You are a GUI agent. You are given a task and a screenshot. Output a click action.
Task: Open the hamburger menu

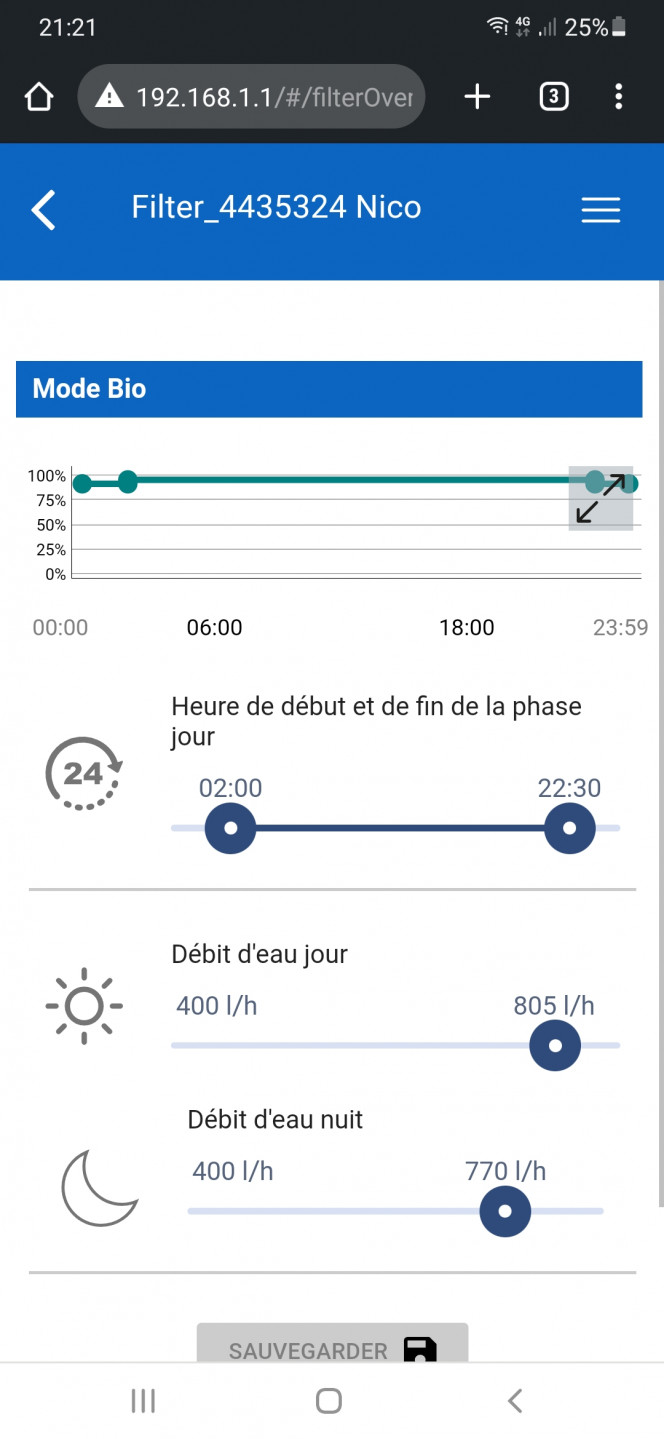tap(601, 209)
